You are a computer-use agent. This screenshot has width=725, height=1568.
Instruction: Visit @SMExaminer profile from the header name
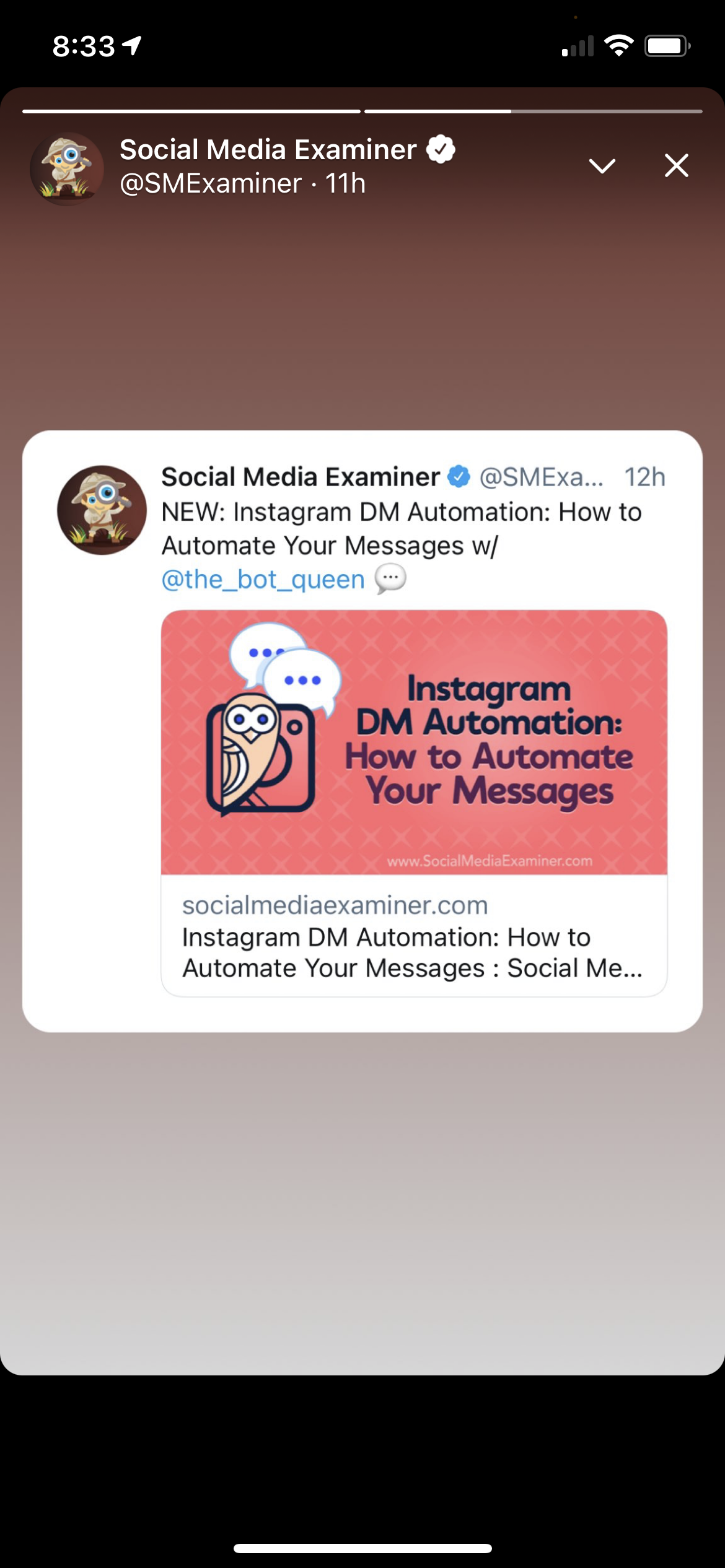[268, 150]
